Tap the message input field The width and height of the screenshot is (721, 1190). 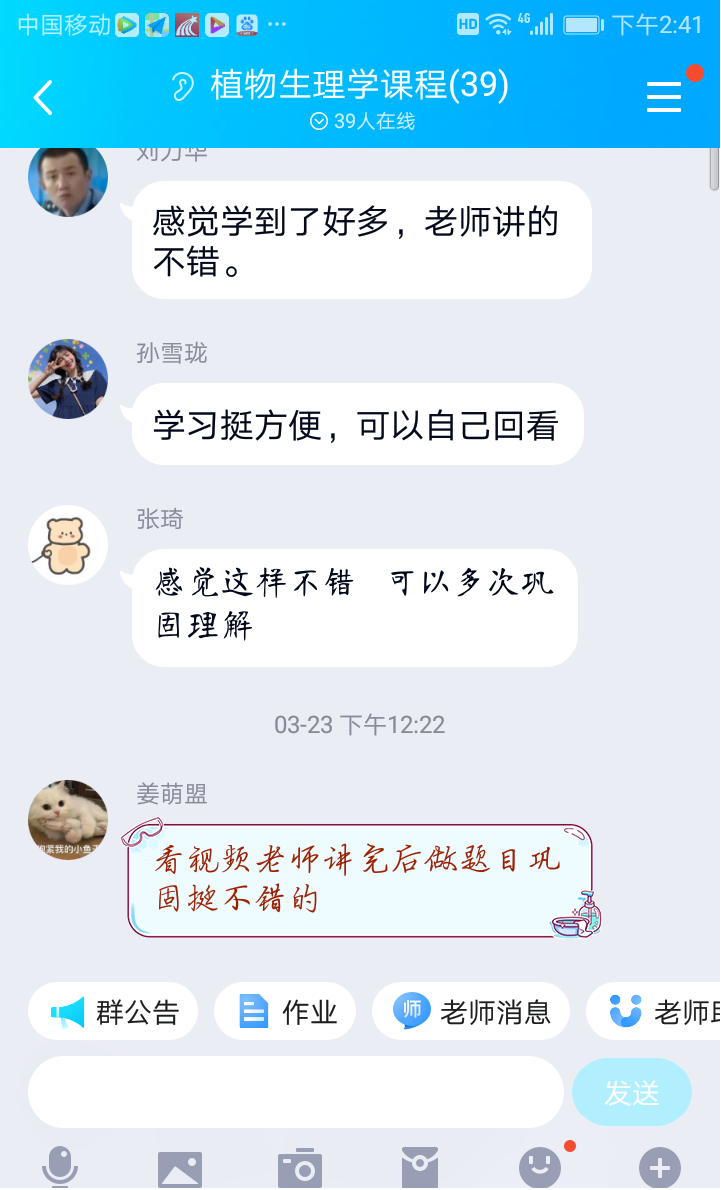click(x=295, y=1092)
